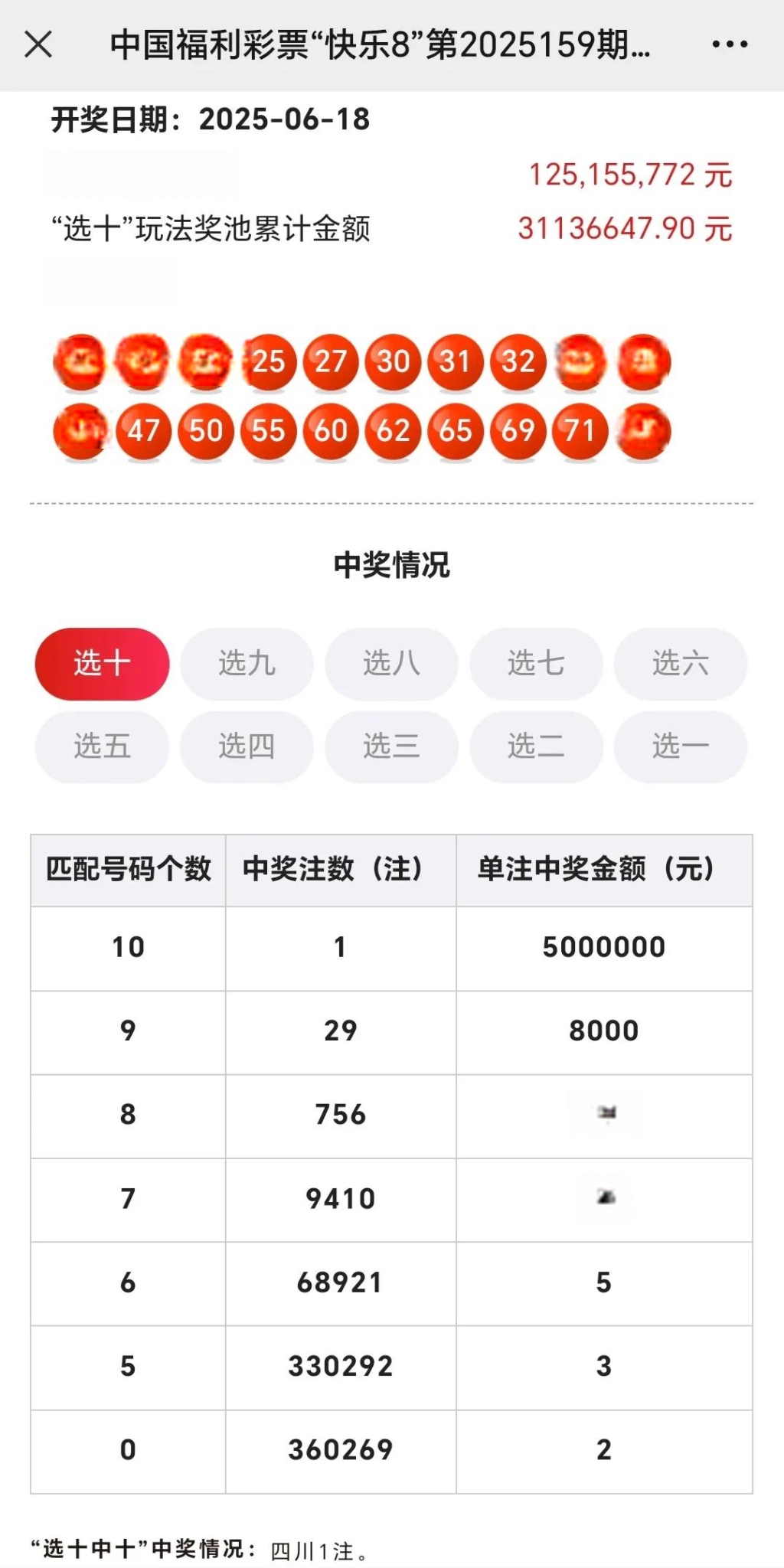
Task: Switch to the 选一 tab
Action: (681, 746)
